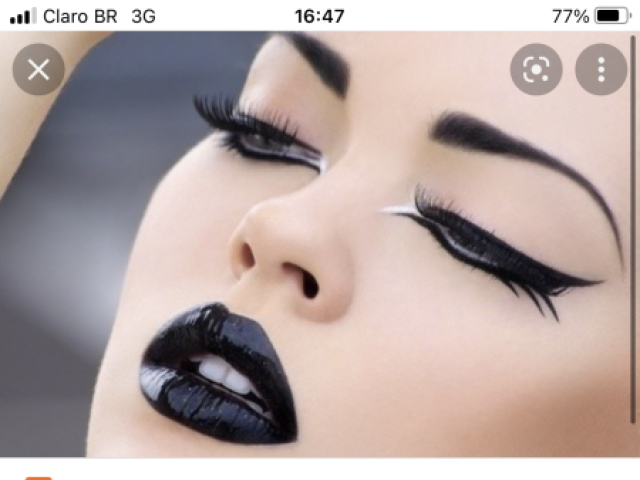Search this image with the lens icon
Screen dimensions: 640x480
pyautogui.click(x=537, y=70)
